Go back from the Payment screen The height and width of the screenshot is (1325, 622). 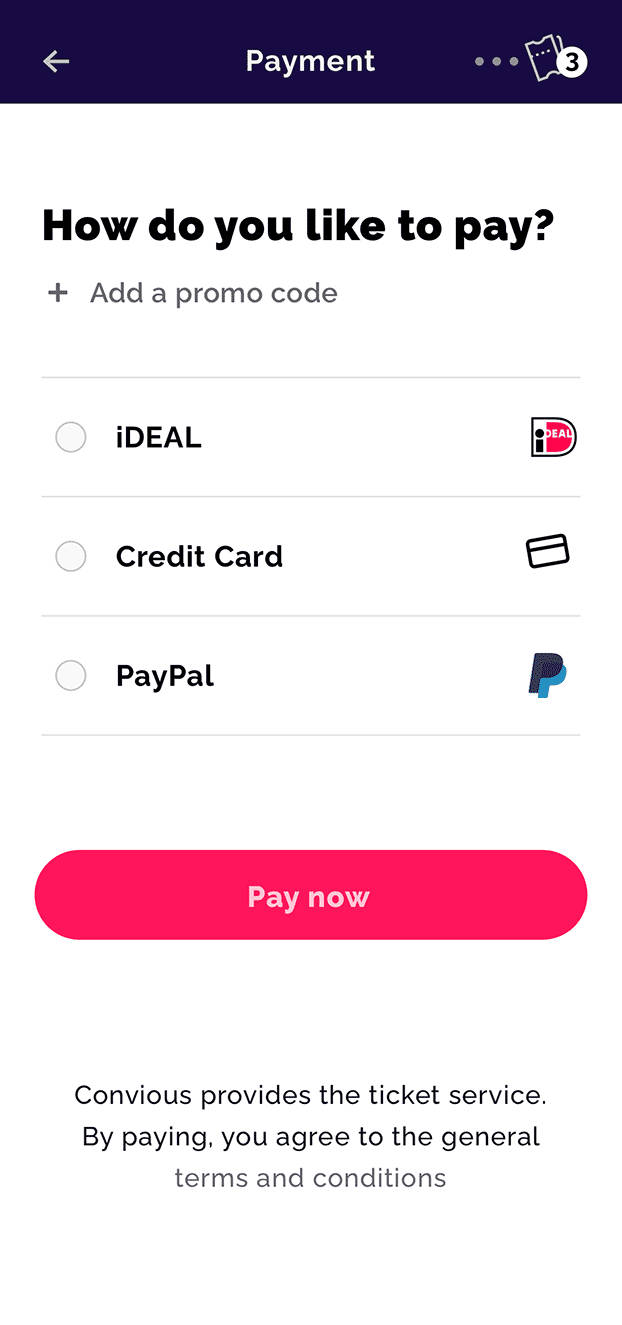pyautogui.click(x=56, y=62)
